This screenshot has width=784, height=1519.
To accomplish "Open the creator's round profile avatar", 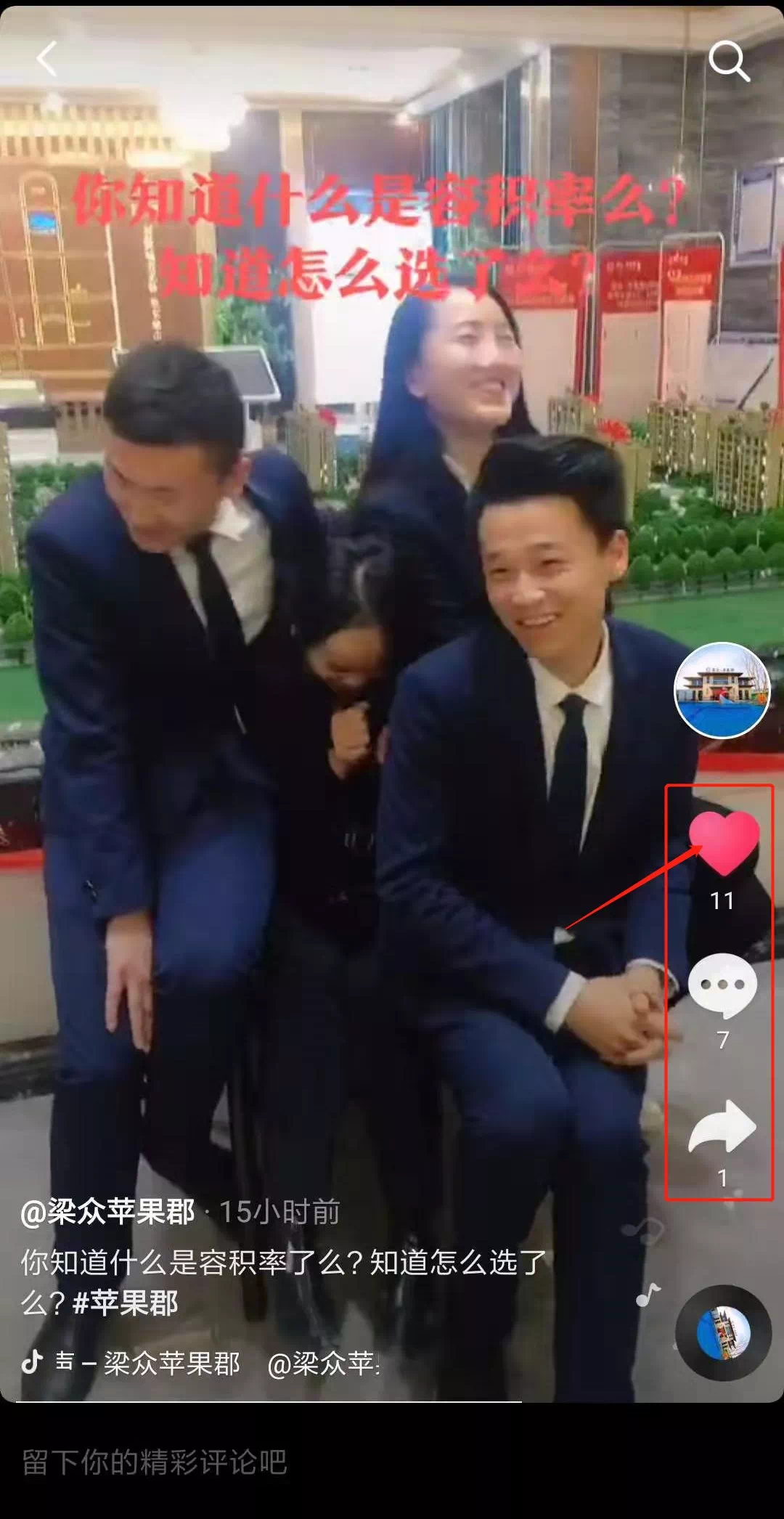I will 722,691.
